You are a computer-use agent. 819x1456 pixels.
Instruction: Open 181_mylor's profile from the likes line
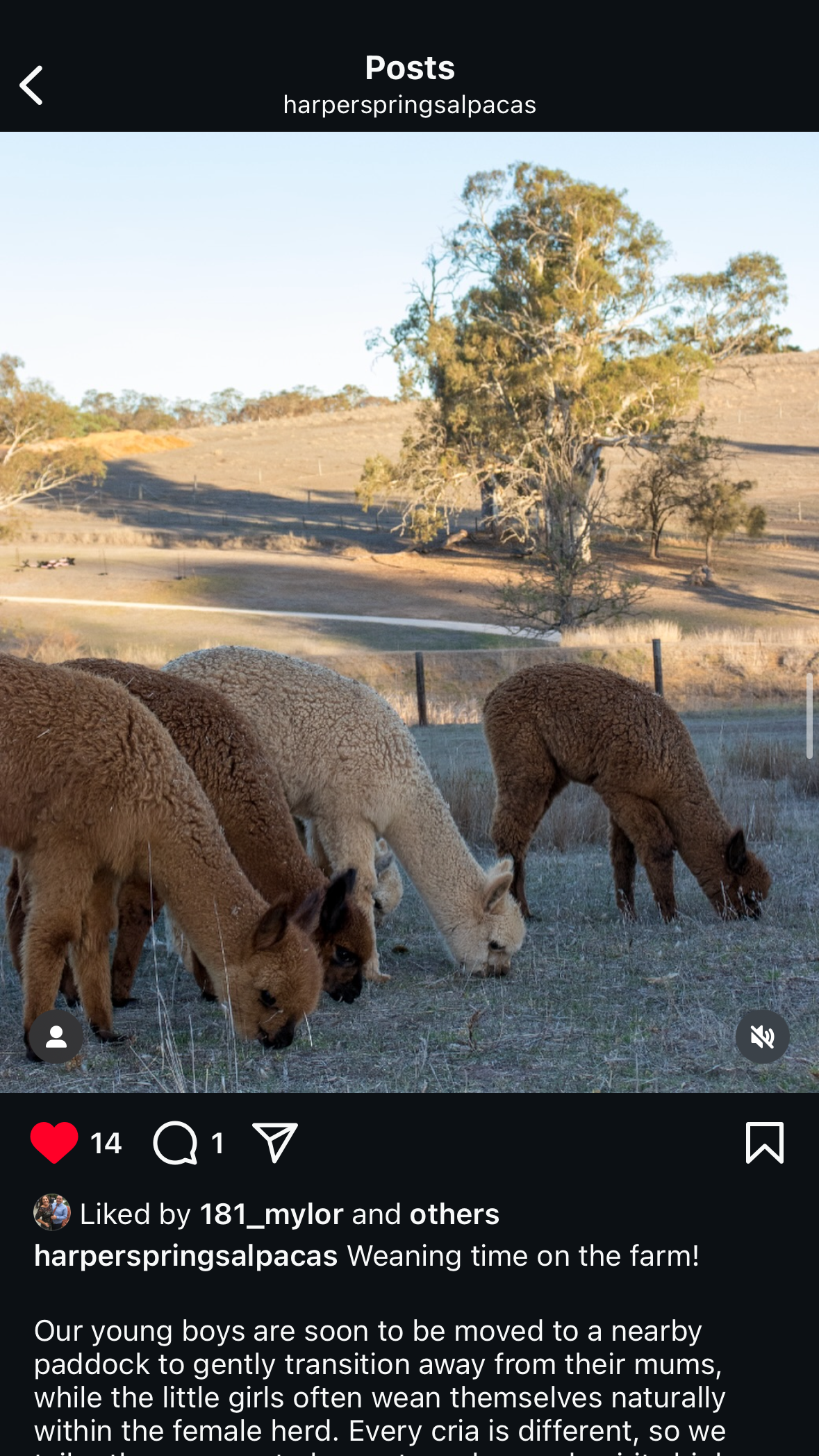click(x=271, y=1214)
